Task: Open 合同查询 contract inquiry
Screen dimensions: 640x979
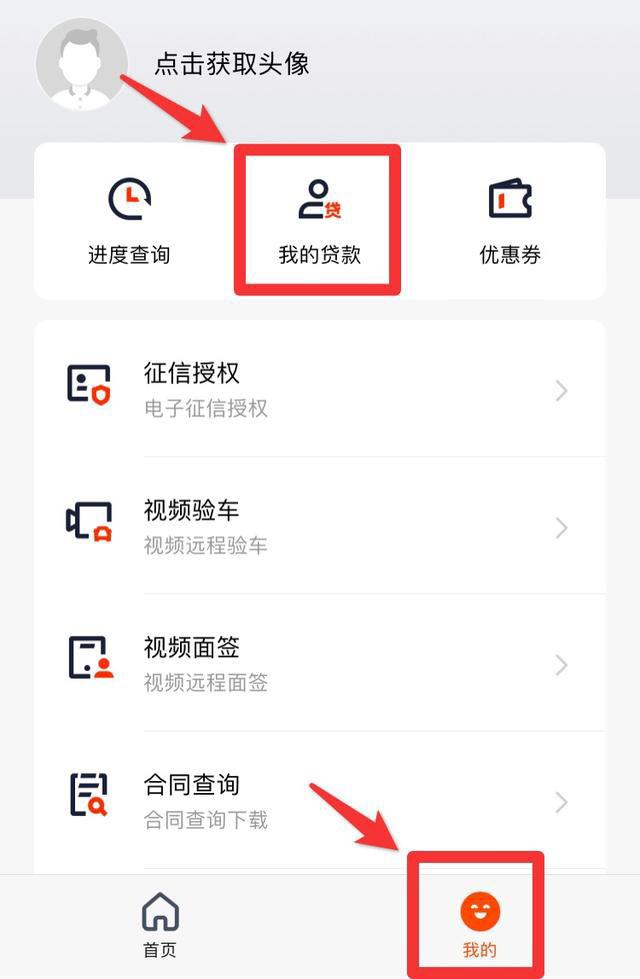Action: (319, 801)
